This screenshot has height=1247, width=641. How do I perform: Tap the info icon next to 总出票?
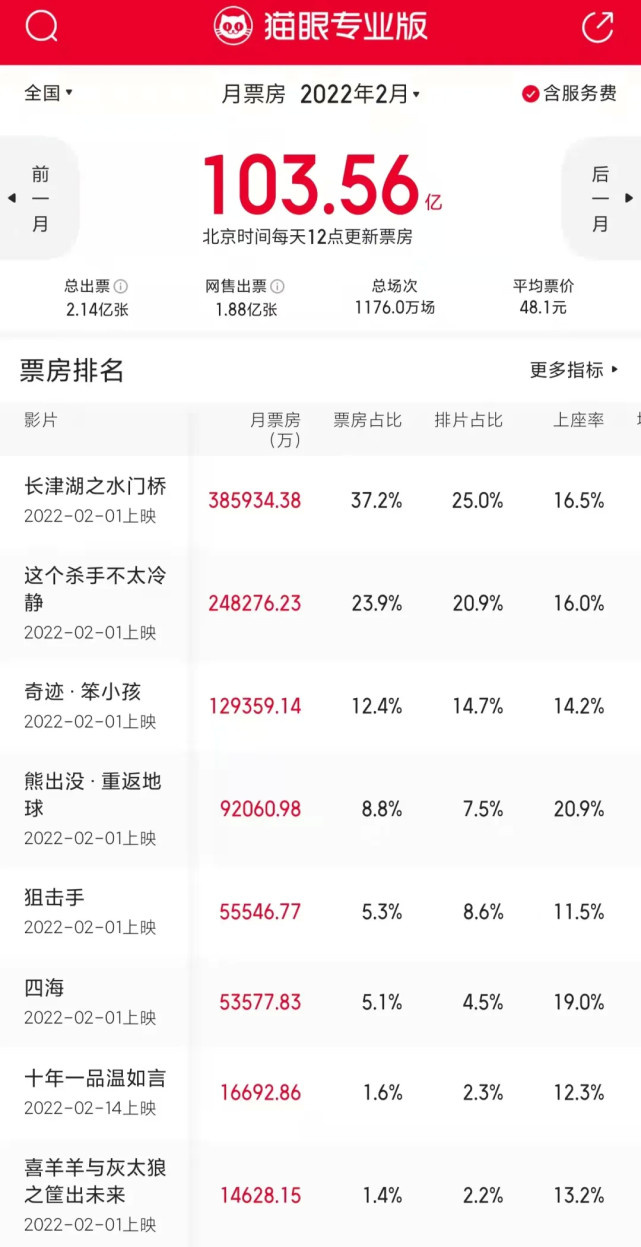[x=121, y=286]
